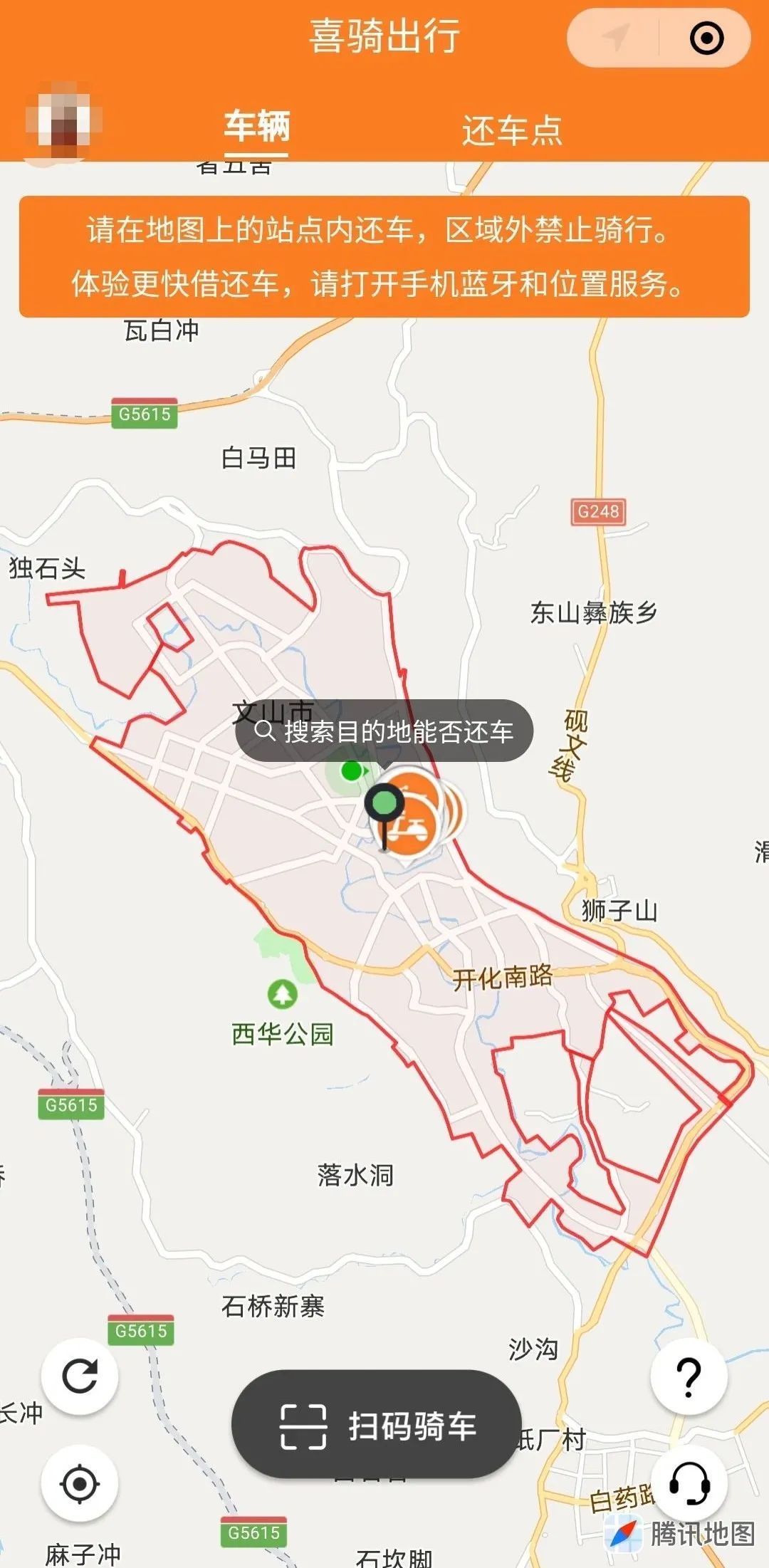
Task: Switch to the 车辆 tab
Action: pyautogui.click(x=256, y=128)
